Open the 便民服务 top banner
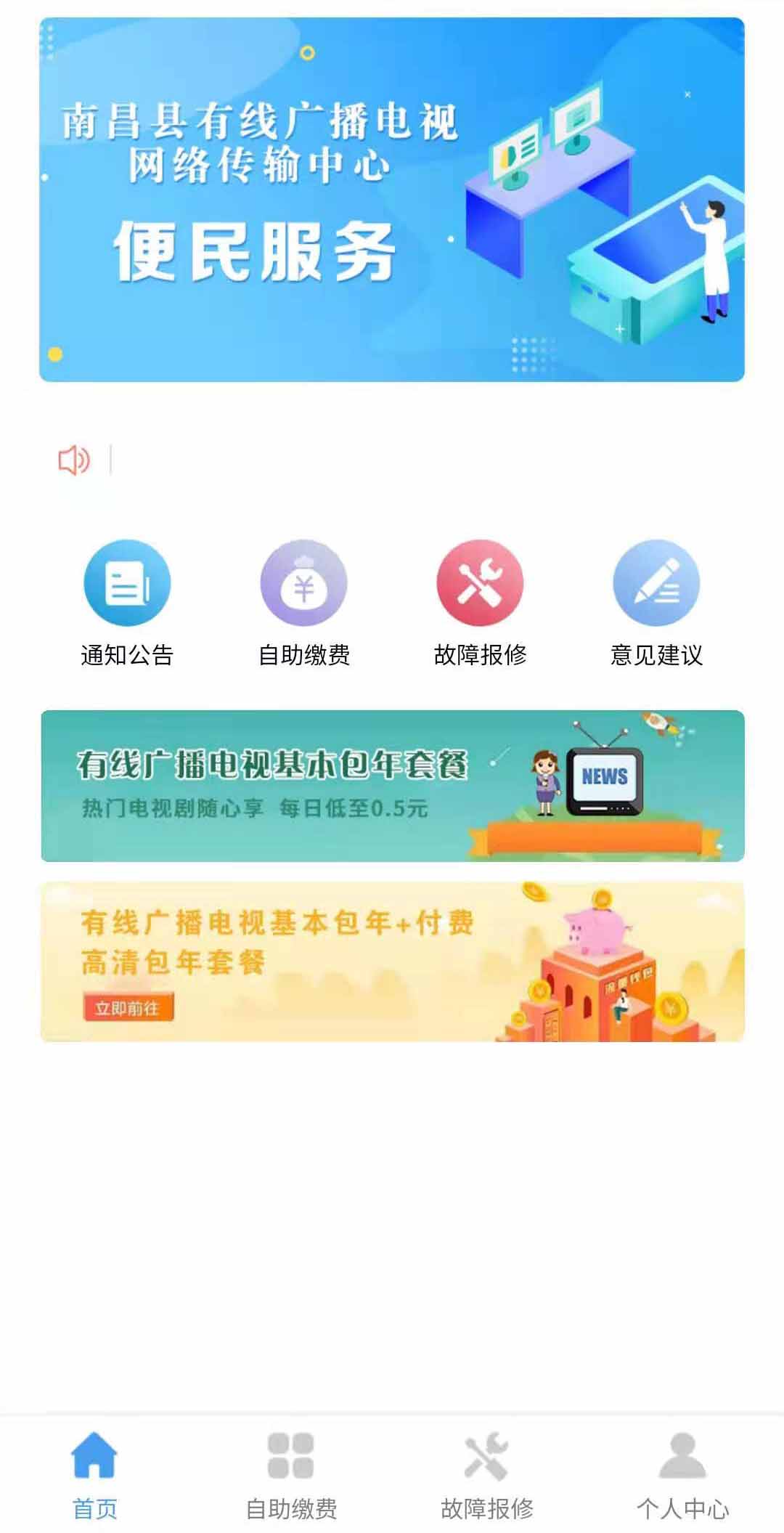784x1533 pixels. (392, 200)
